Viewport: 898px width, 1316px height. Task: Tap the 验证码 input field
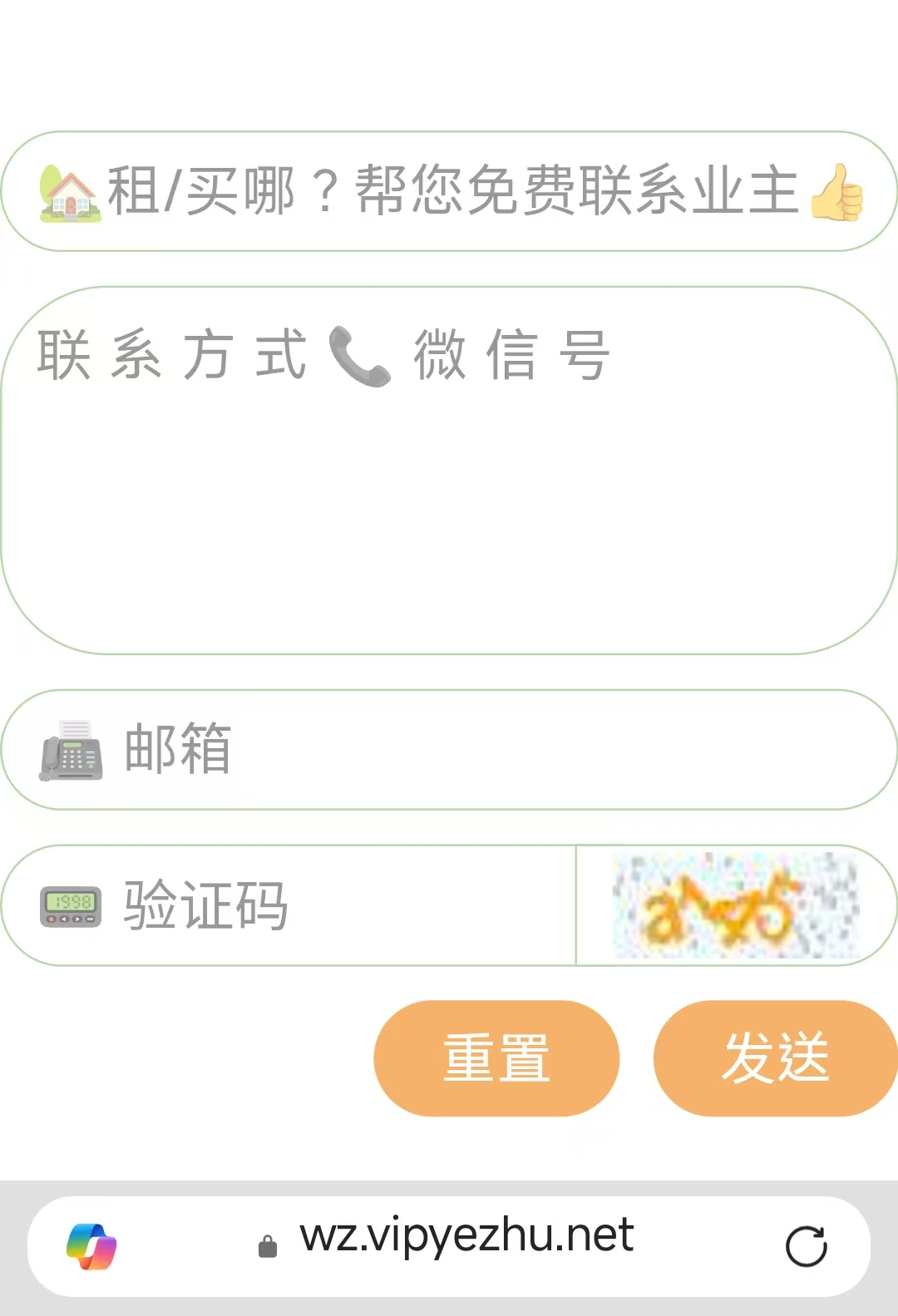point(333,905)
